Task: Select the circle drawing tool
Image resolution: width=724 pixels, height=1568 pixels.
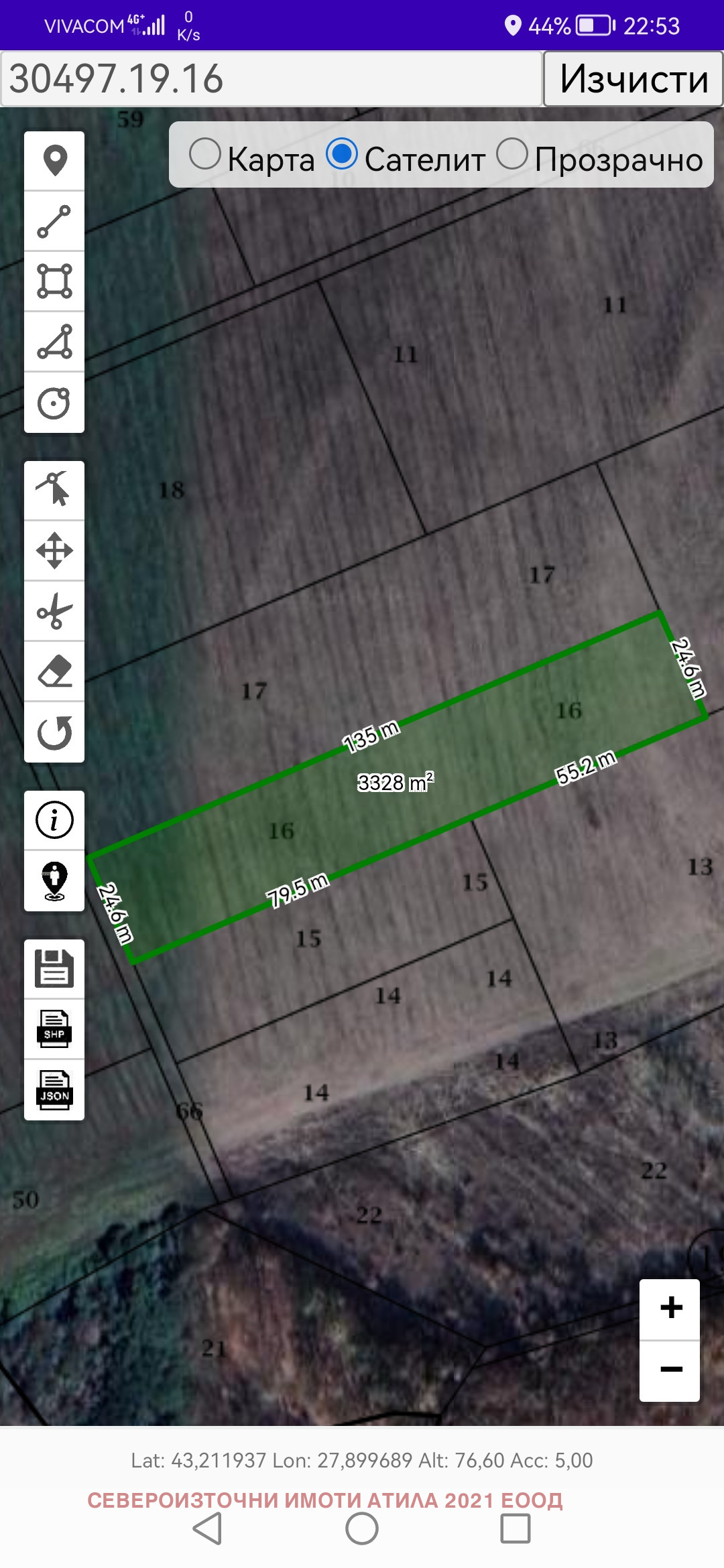Action: pos(54,403)
